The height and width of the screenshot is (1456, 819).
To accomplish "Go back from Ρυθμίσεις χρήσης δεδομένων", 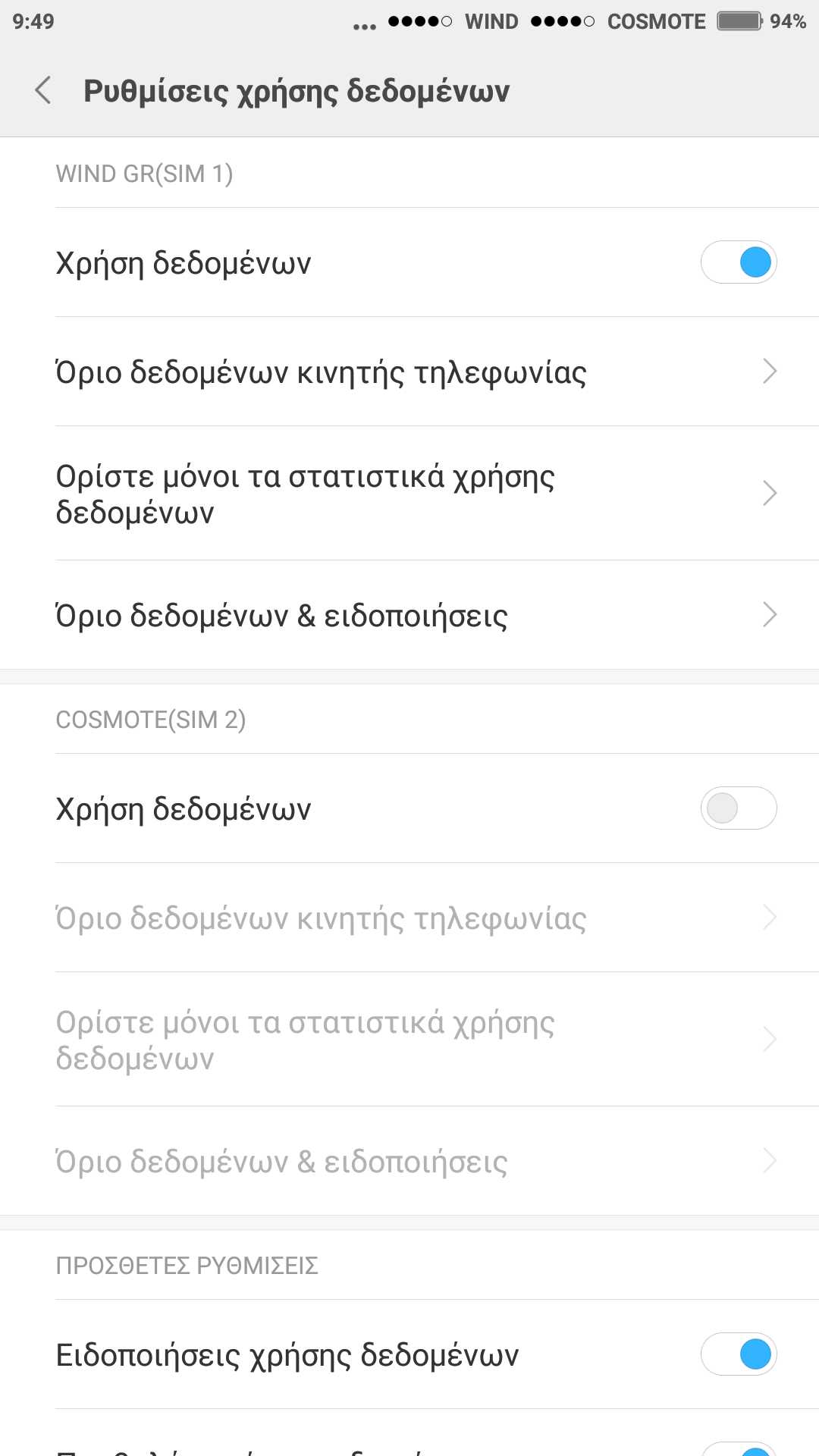I will (x=44, y=90).
